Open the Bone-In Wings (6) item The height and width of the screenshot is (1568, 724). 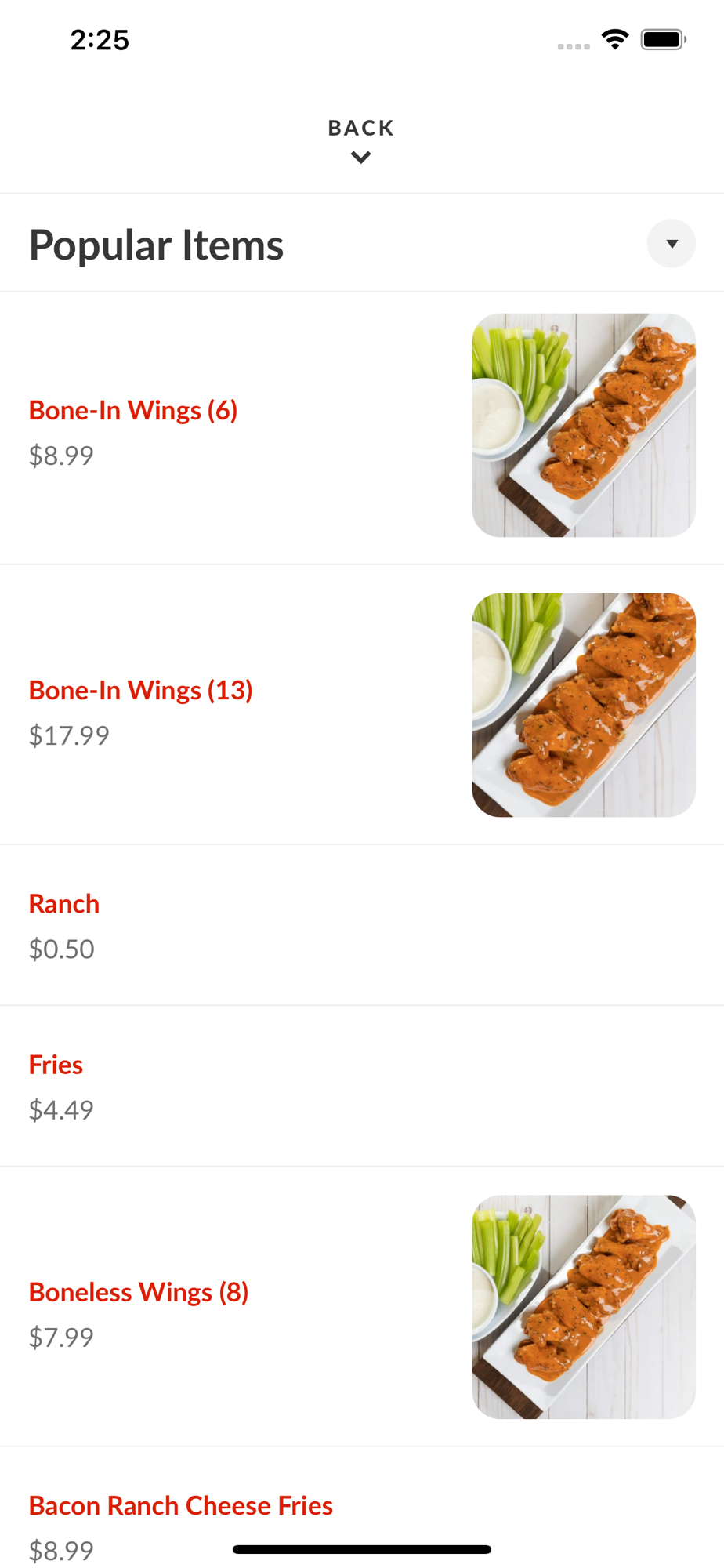coord(133,410)
